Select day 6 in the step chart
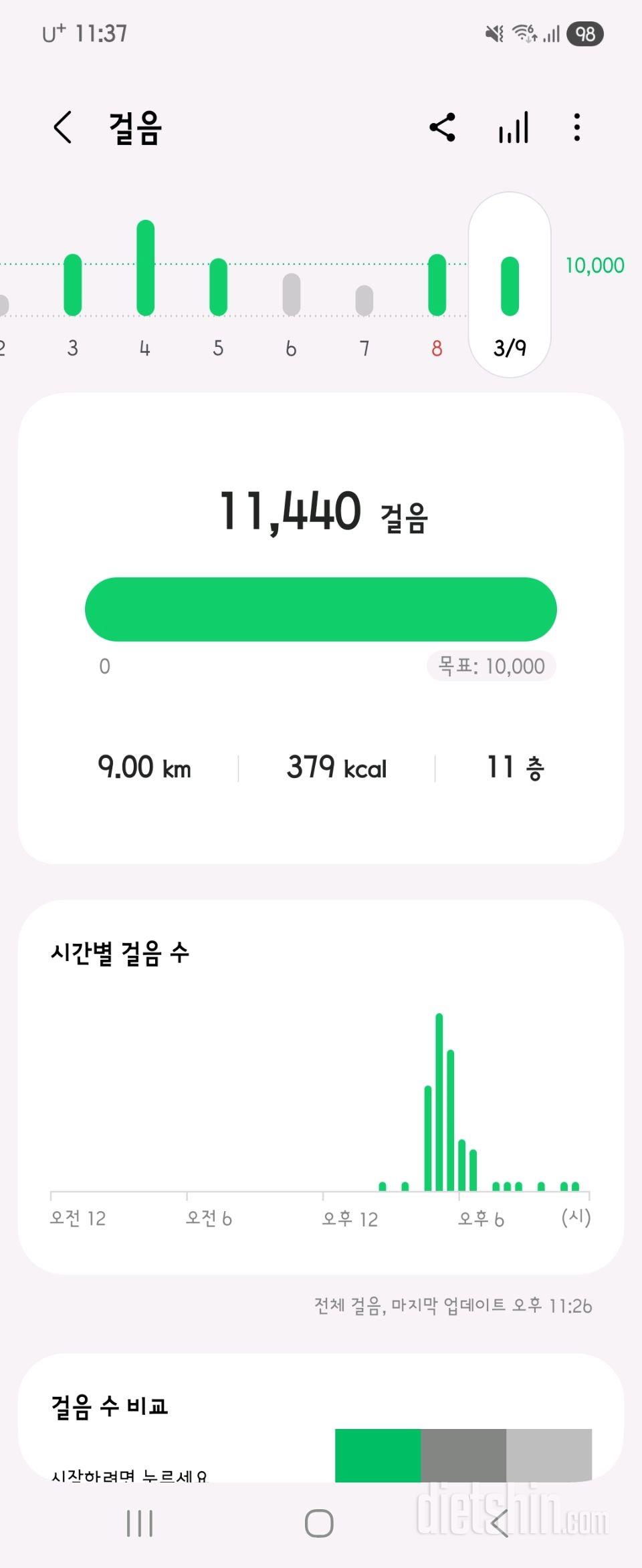The width and height of the screenshot is (642, 1568). point(291,301)
